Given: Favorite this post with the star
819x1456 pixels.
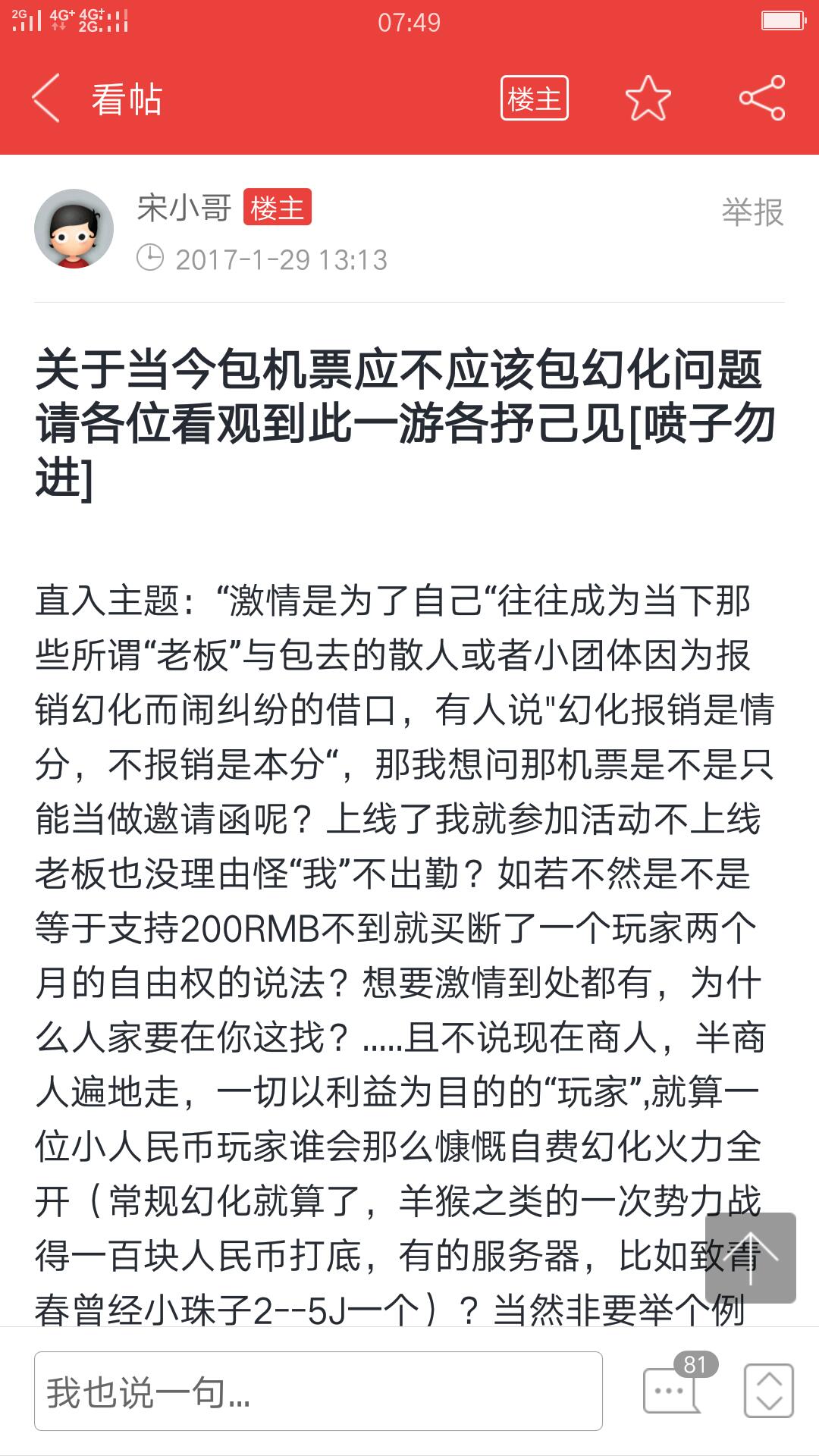Looking at the screenshot, I should click(648, 99).
